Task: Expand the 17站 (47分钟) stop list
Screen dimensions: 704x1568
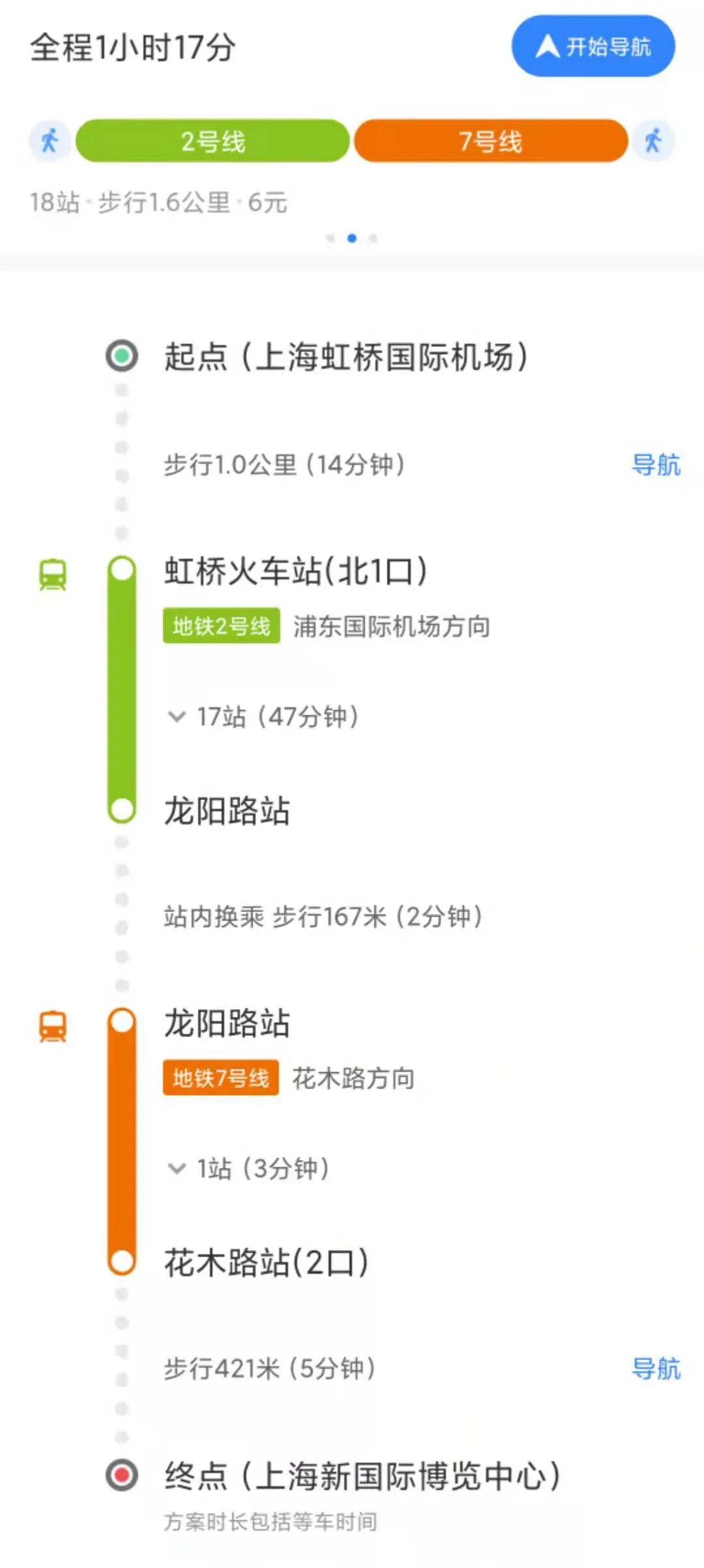Action: (x=263, y=717)
